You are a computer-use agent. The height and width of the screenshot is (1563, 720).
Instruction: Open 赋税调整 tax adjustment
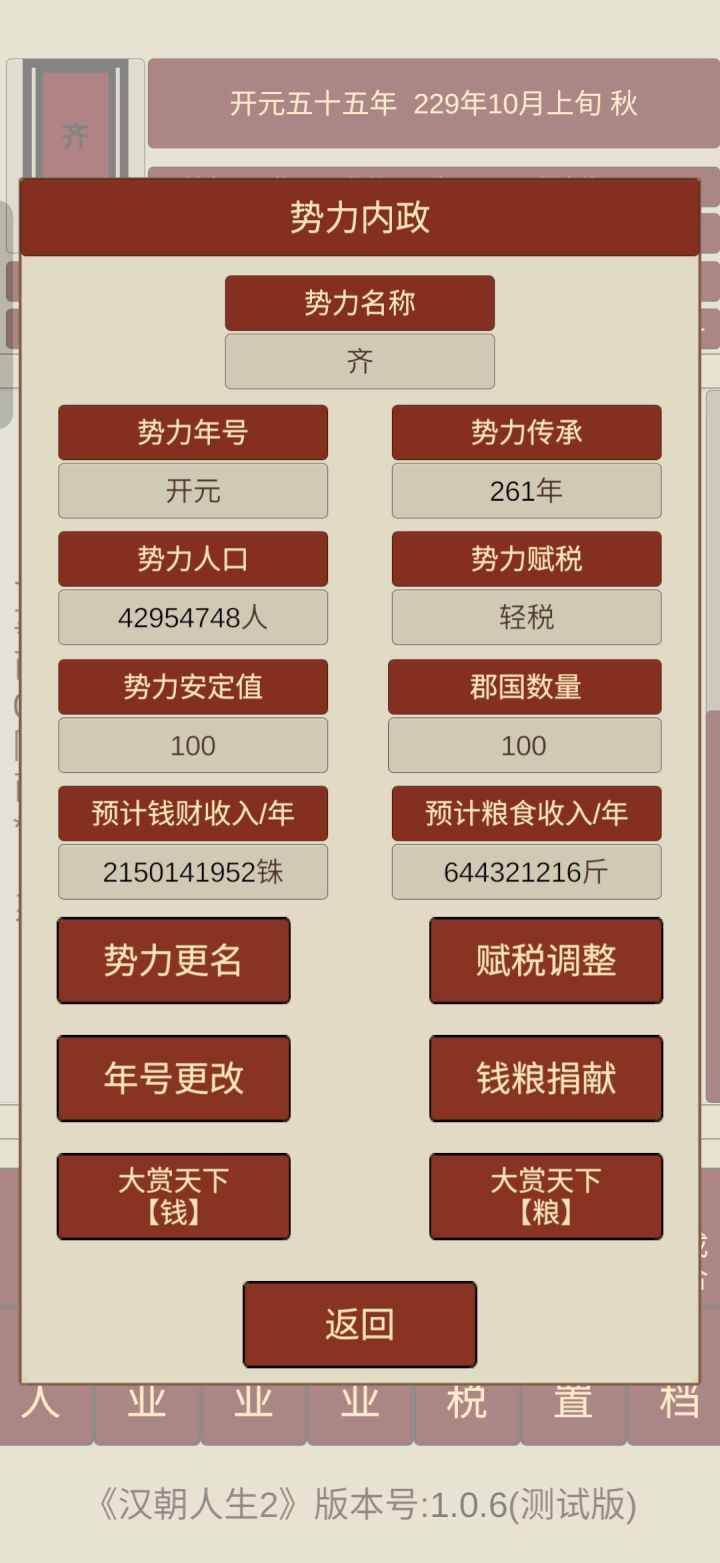pos(546,960)
